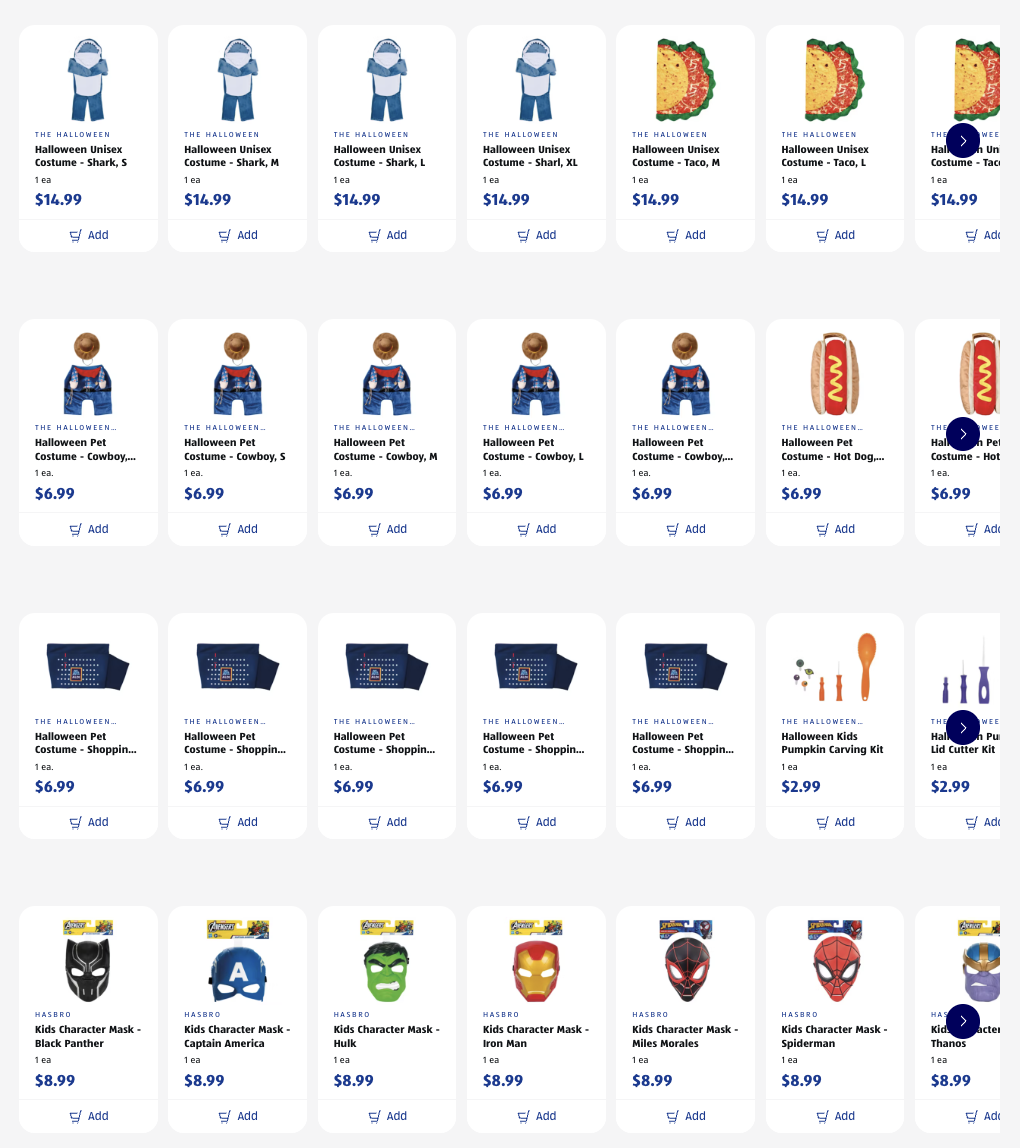Open the Pet Costume Cowboy, M product
1020x1148 pixels.
(x=386, y=450)
